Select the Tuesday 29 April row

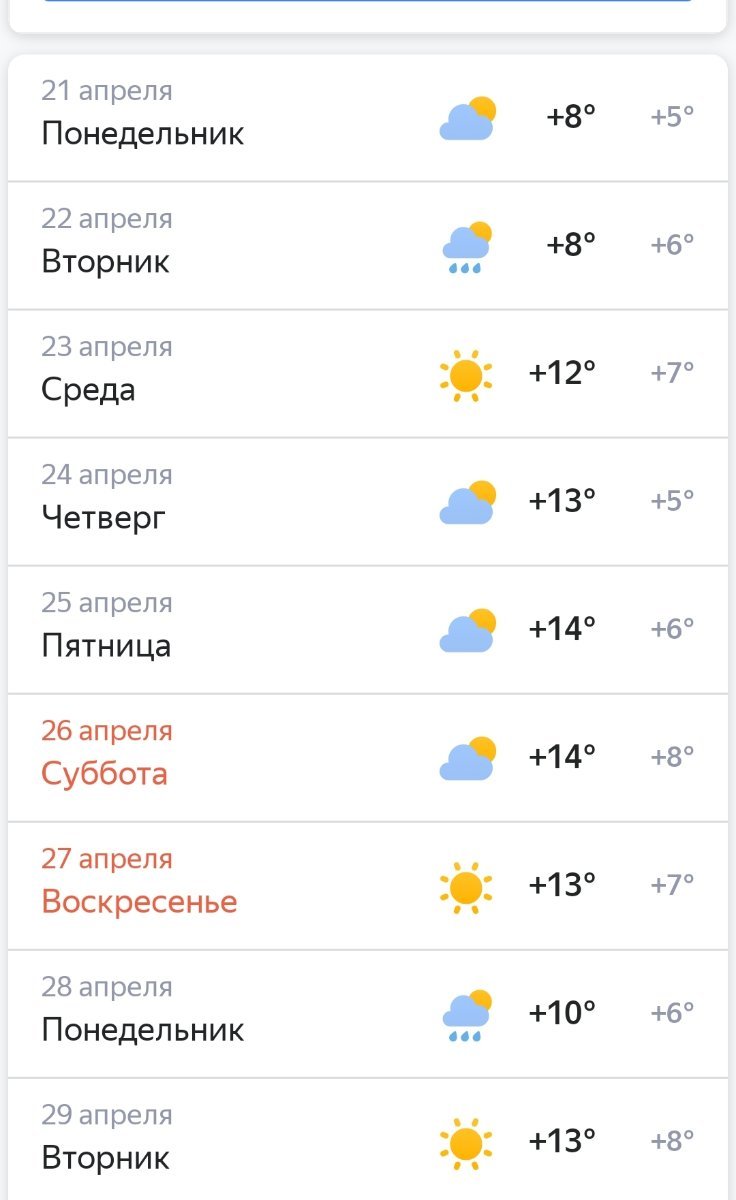tap(367, 1140)
